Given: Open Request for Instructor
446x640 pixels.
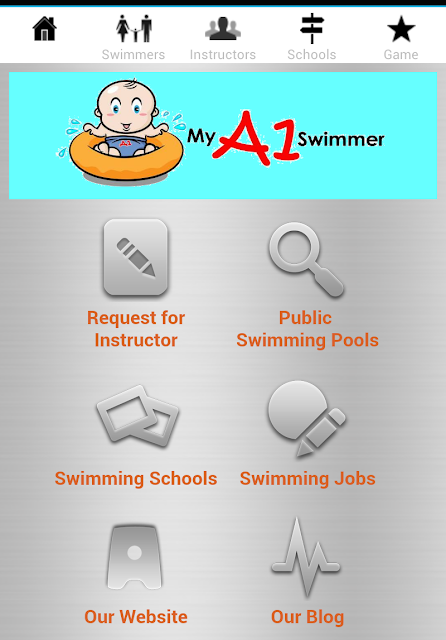Looking at the screenshot, I should coord(136,284).
